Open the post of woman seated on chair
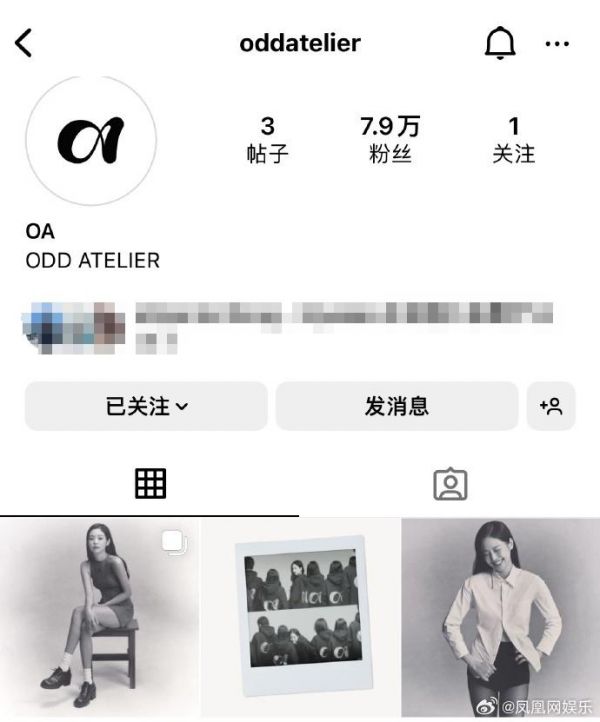 click(x=99, y=619)
